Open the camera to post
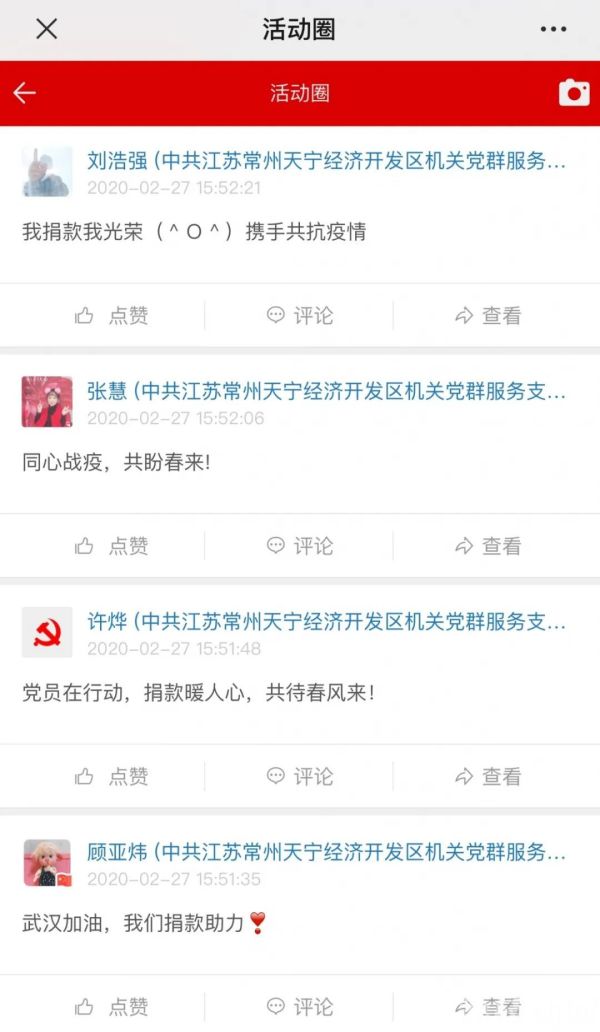 (574, 93)
